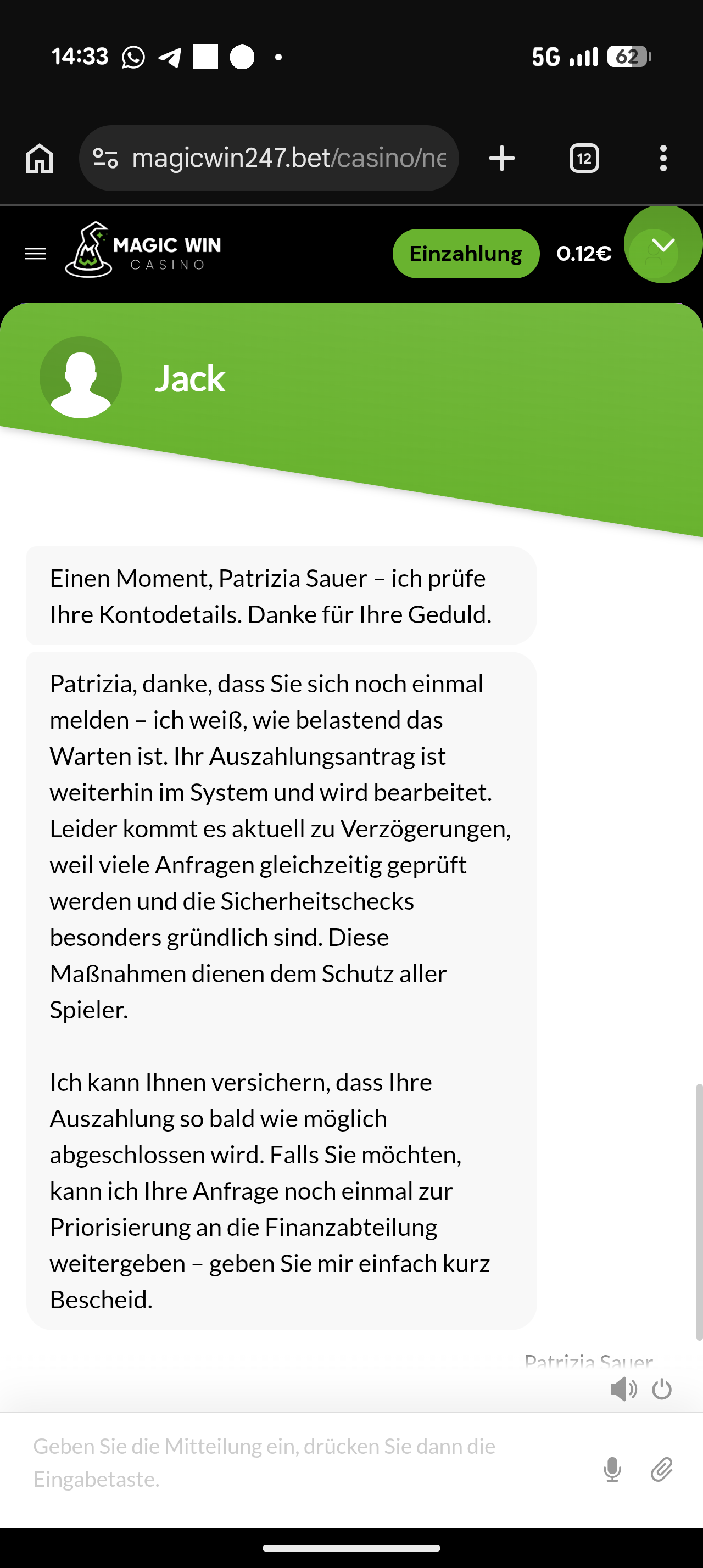The height and width of the screenshot is (1568, 703).
Task: Tap the Einzahlung deposit button
Action: (466, 254)
